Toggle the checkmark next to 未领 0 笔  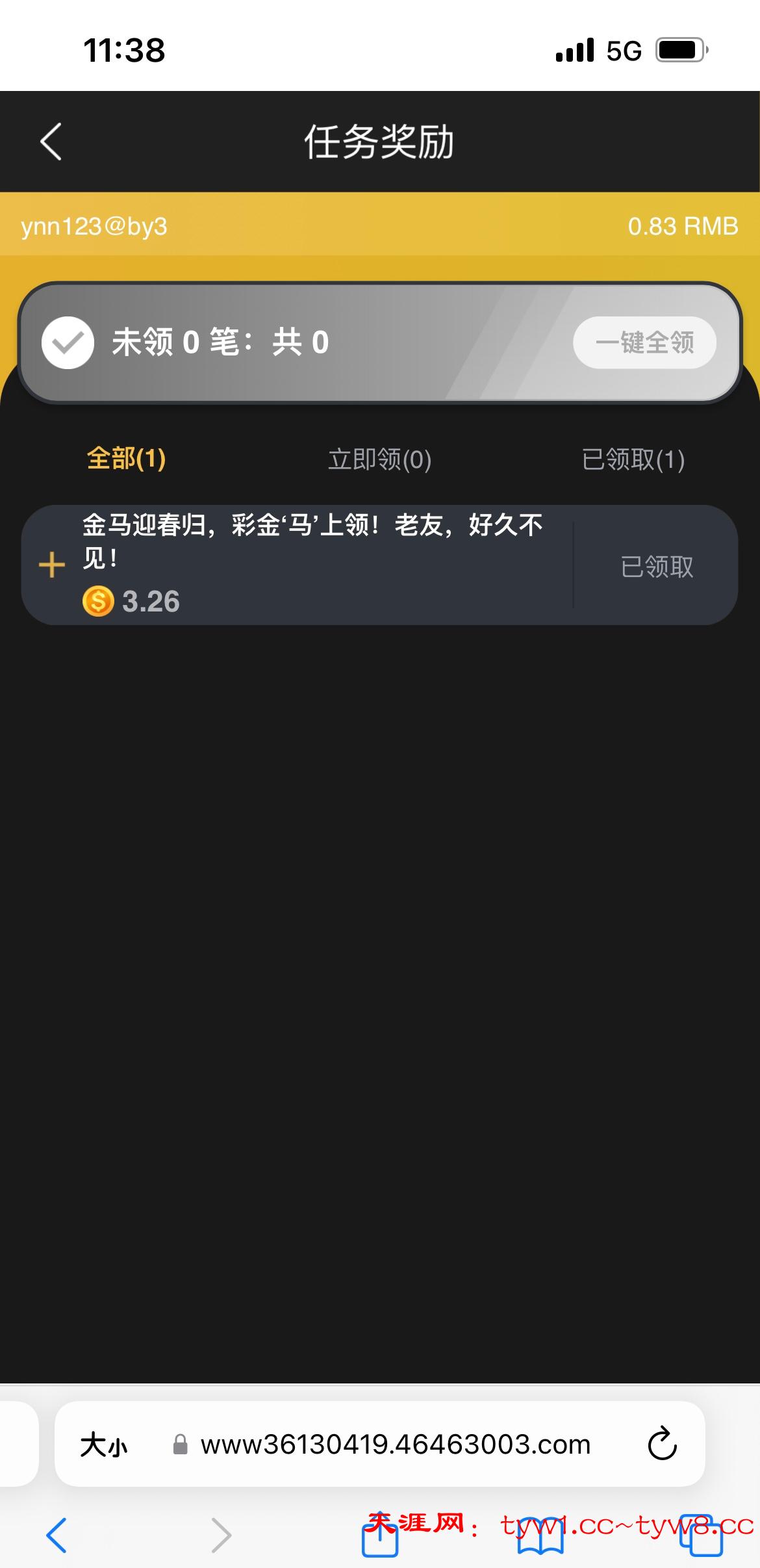(68, 342)
